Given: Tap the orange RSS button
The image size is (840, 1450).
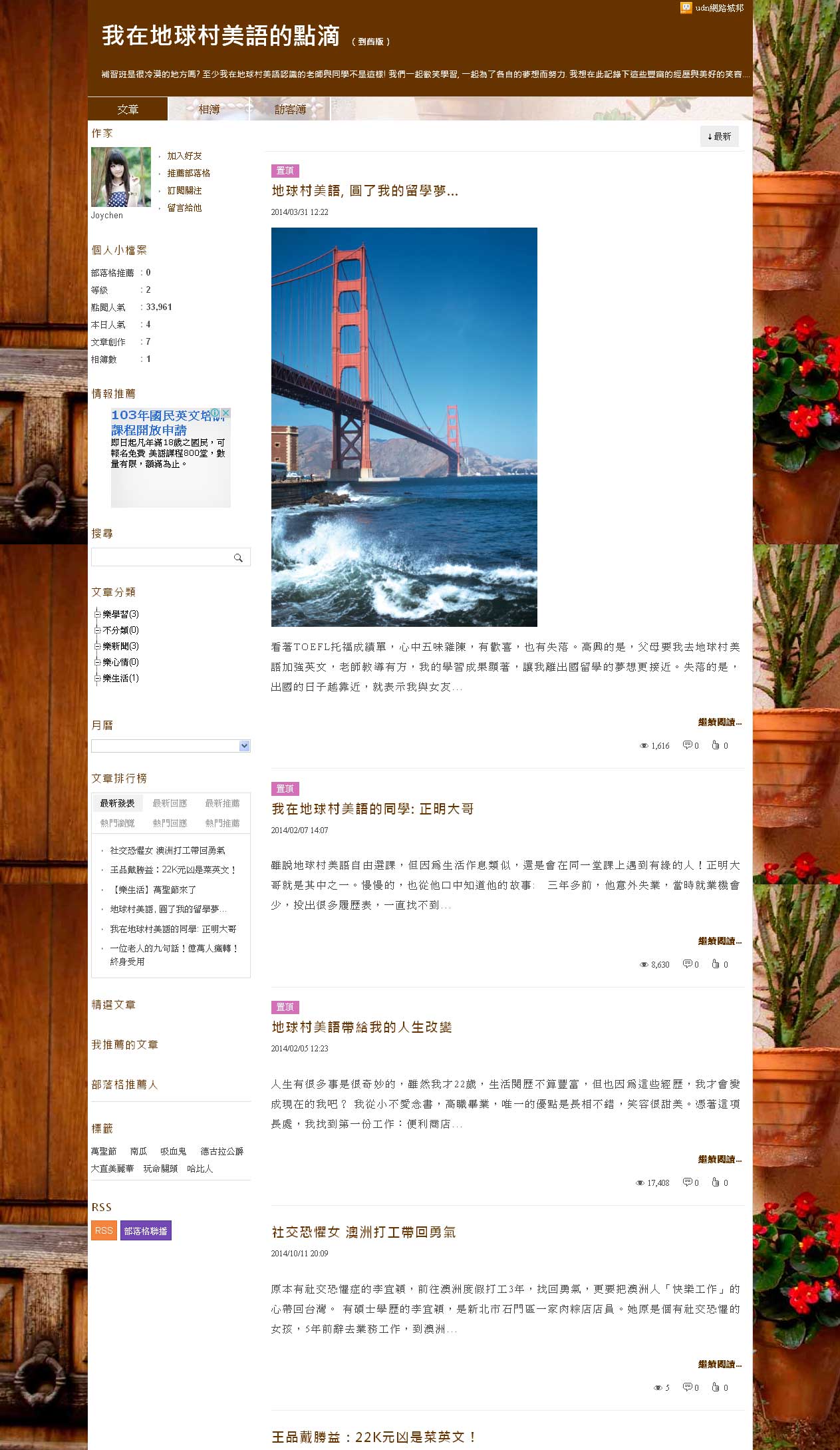Looking at the screenshot, I should click(x=104, y=1230).
